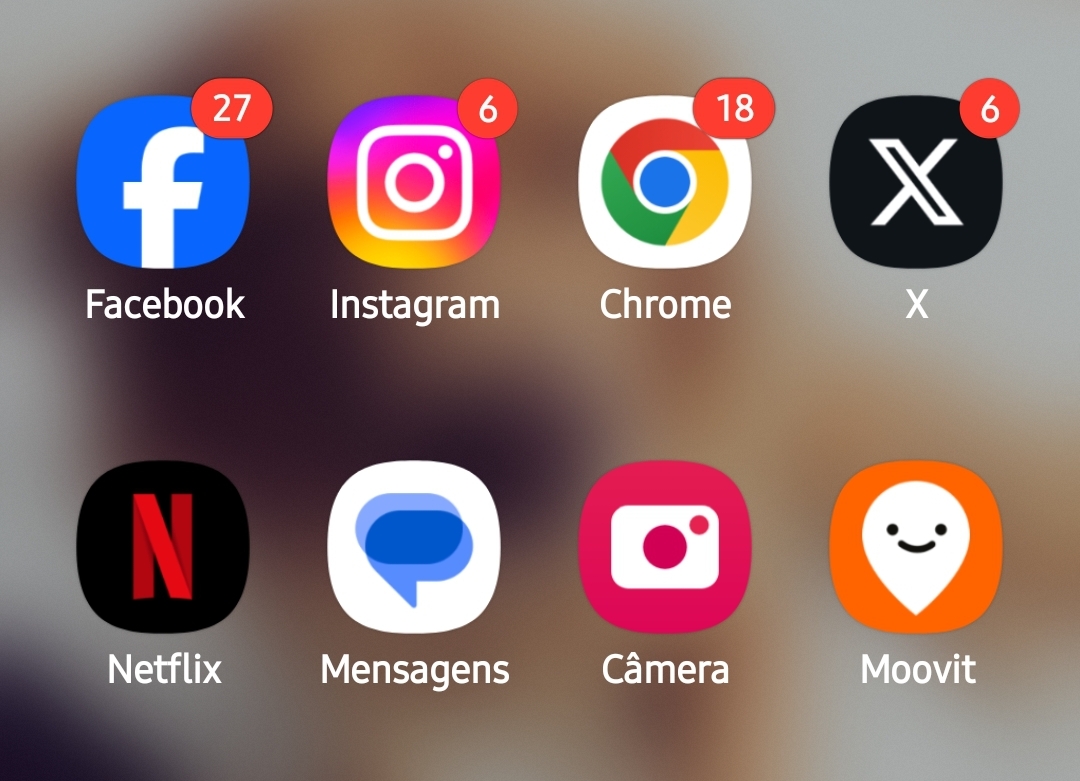
Task: Open the Facebook app
Action: click(x=163, y=182)
